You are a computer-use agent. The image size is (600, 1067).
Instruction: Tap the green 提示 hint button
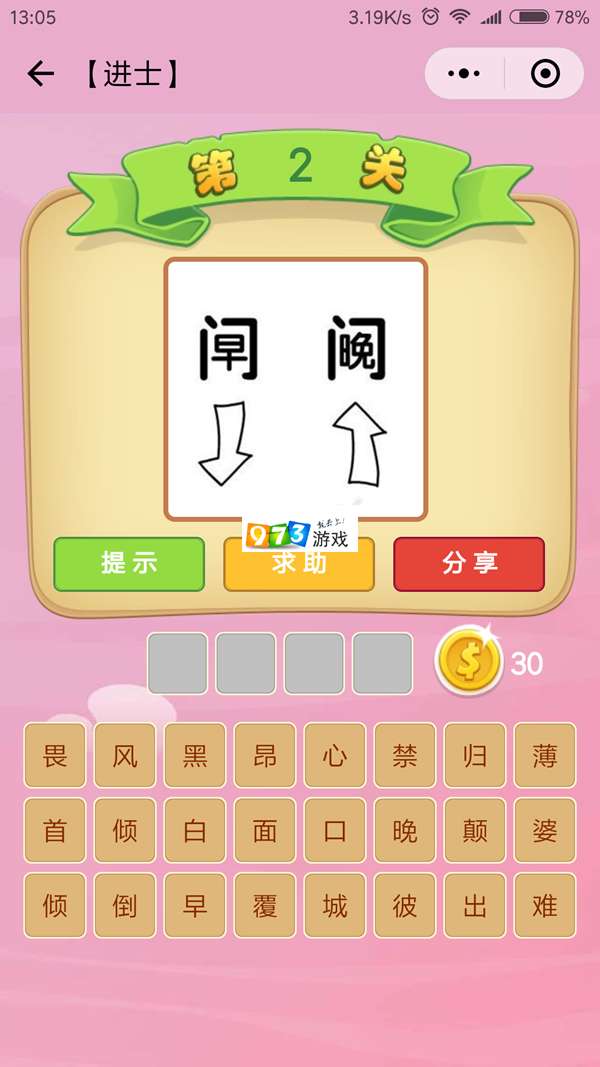click(x=129, y=563)
